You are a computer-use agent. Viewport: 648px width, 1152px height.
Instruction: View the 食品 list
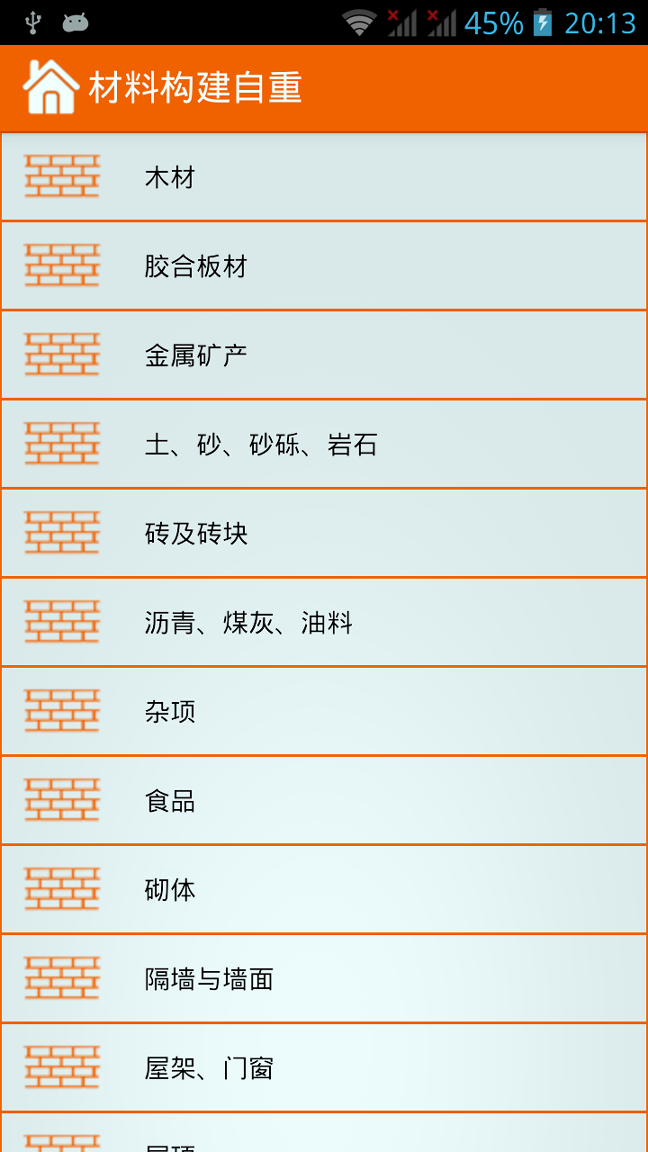pyautogui.click(x=324, y=800)
